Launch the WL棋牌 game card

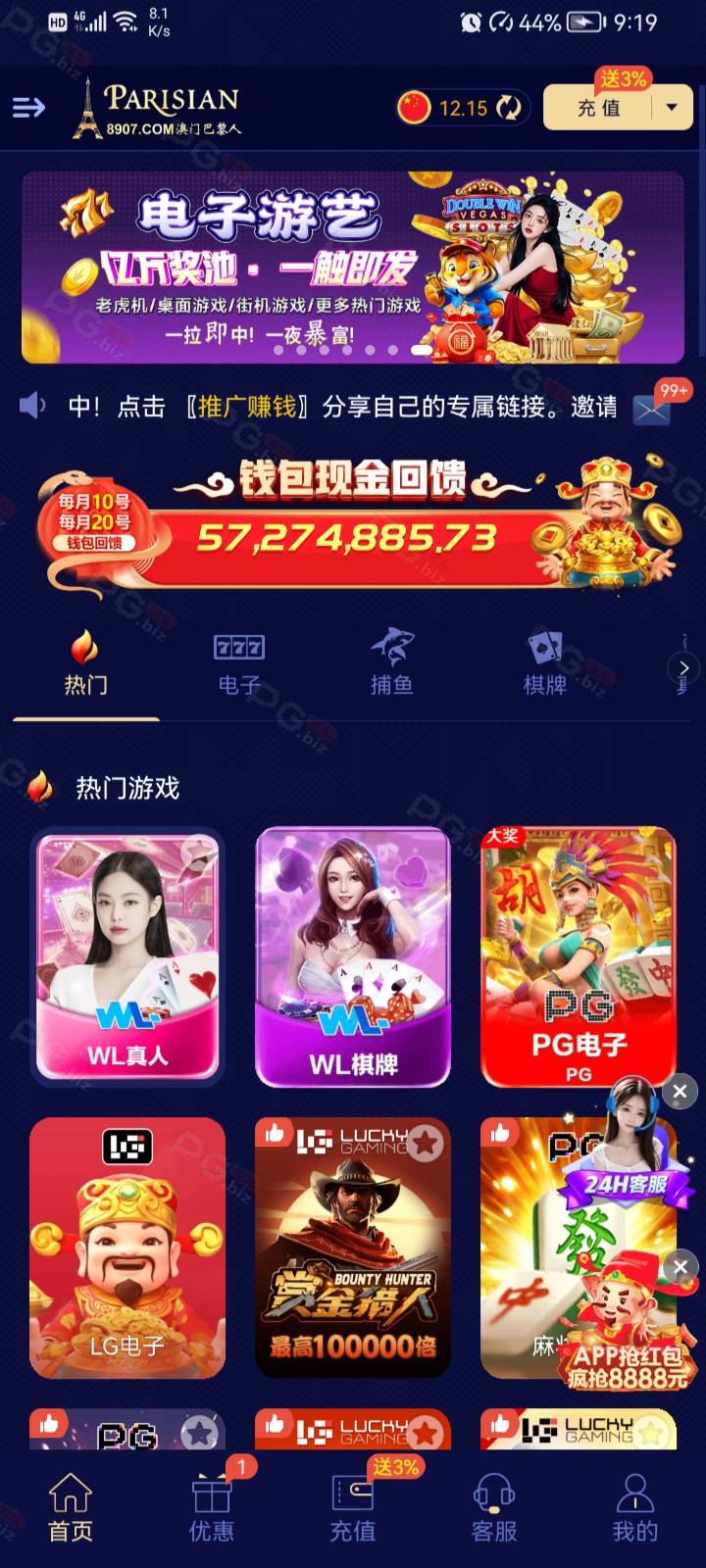[x=353, y=957]
